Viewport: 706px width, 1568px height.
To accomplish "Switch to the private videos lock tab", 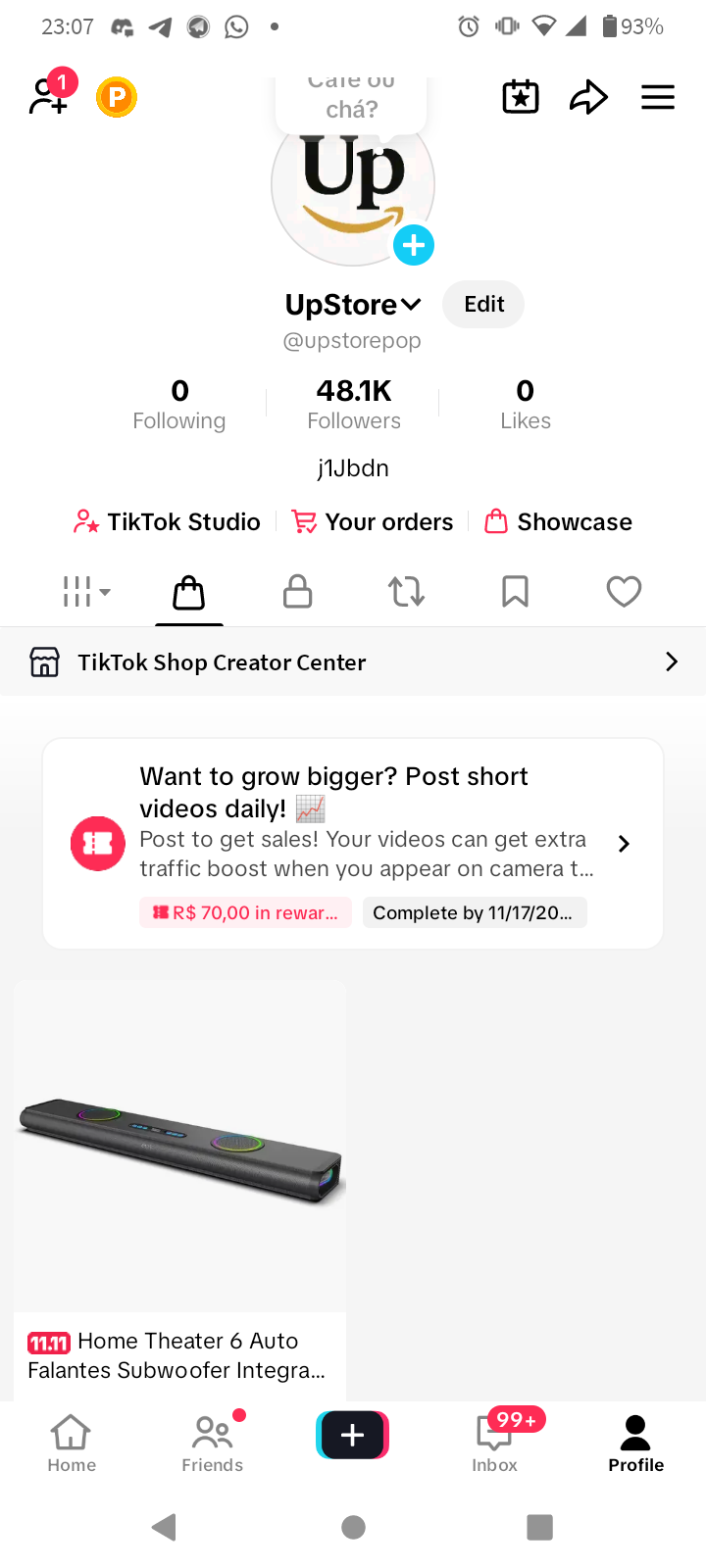I will pos(297,592).
